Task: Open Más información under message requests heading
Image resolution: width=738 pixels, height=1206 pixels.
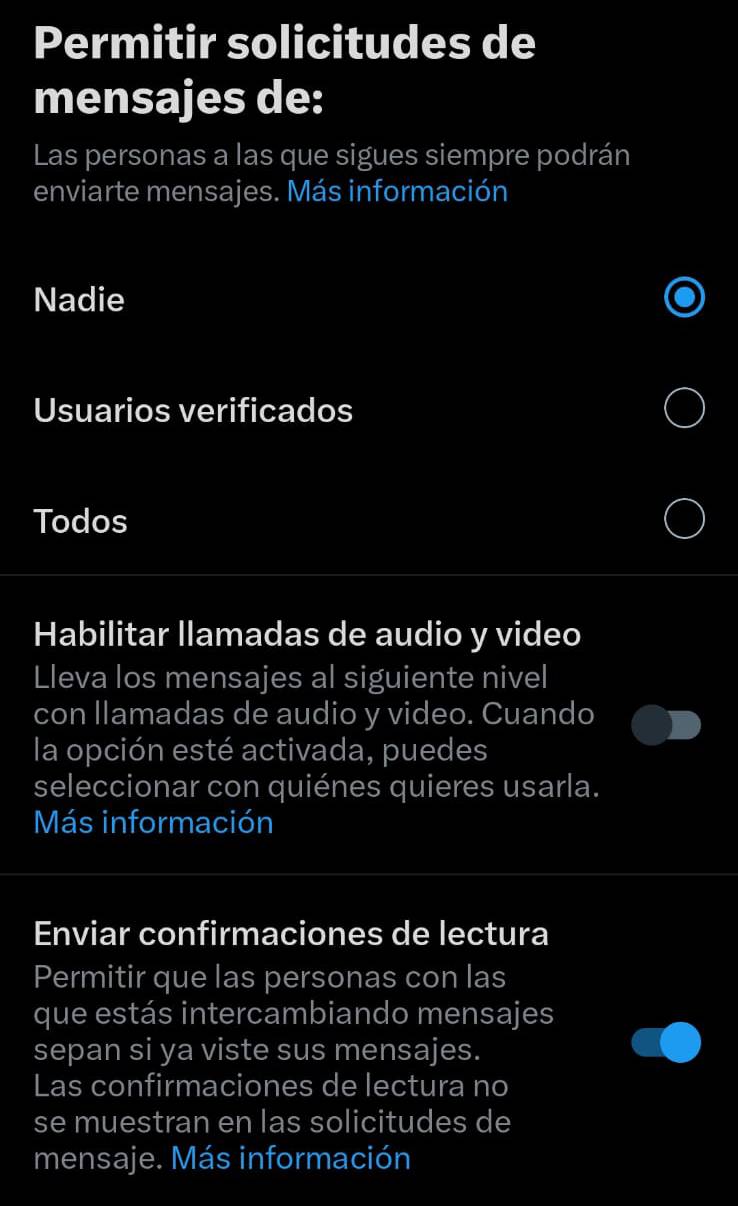Action: 397,191
